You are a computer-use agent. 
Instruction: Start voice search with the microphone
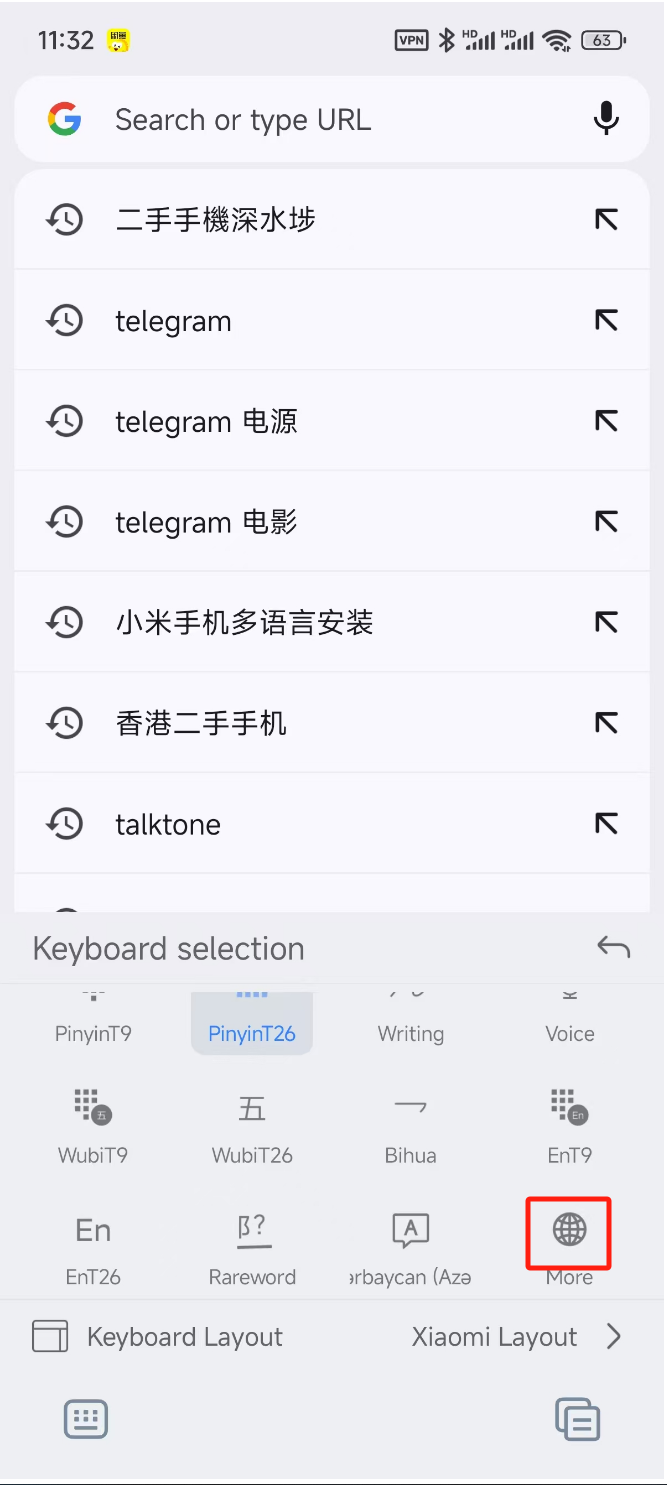coord(605,120)
